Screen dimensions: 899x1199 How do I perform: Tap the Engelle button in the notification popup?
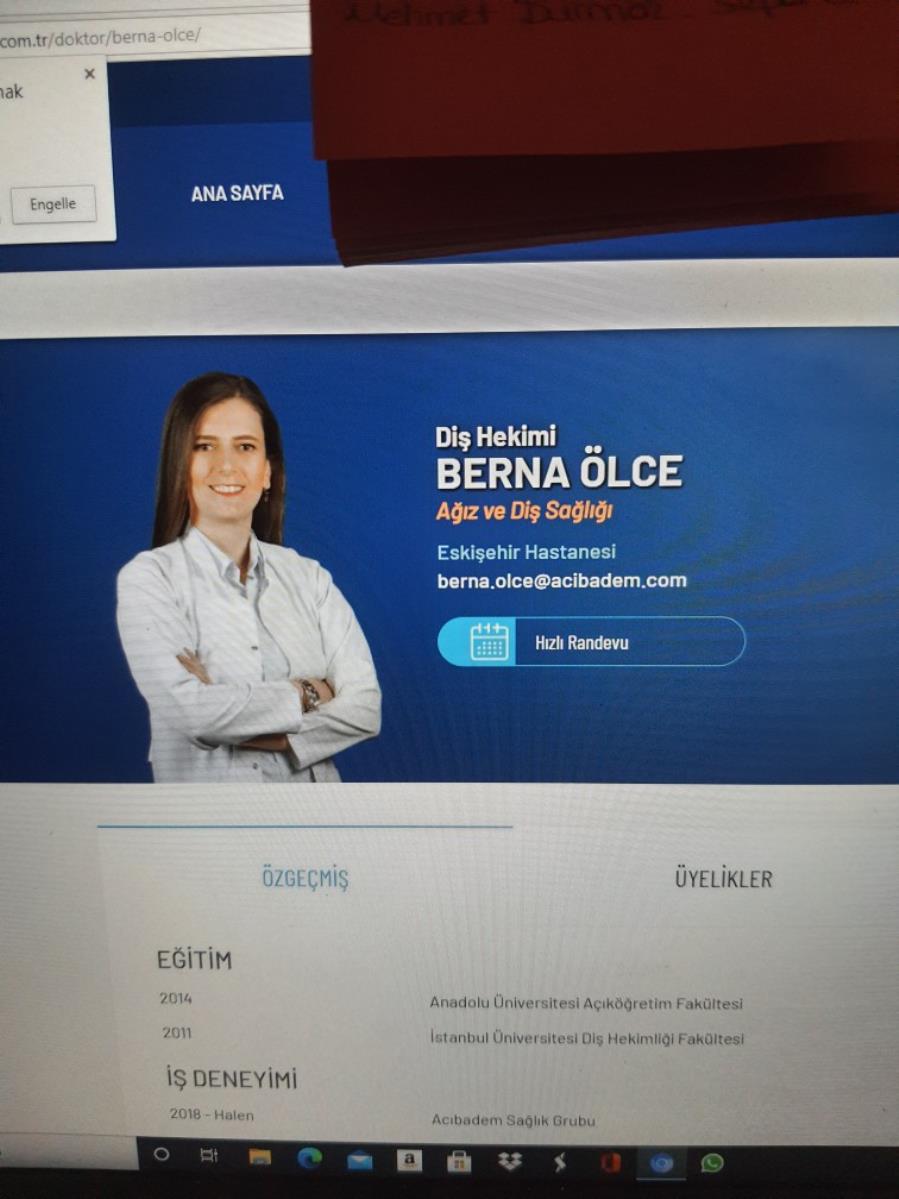(x=53, y=204)
